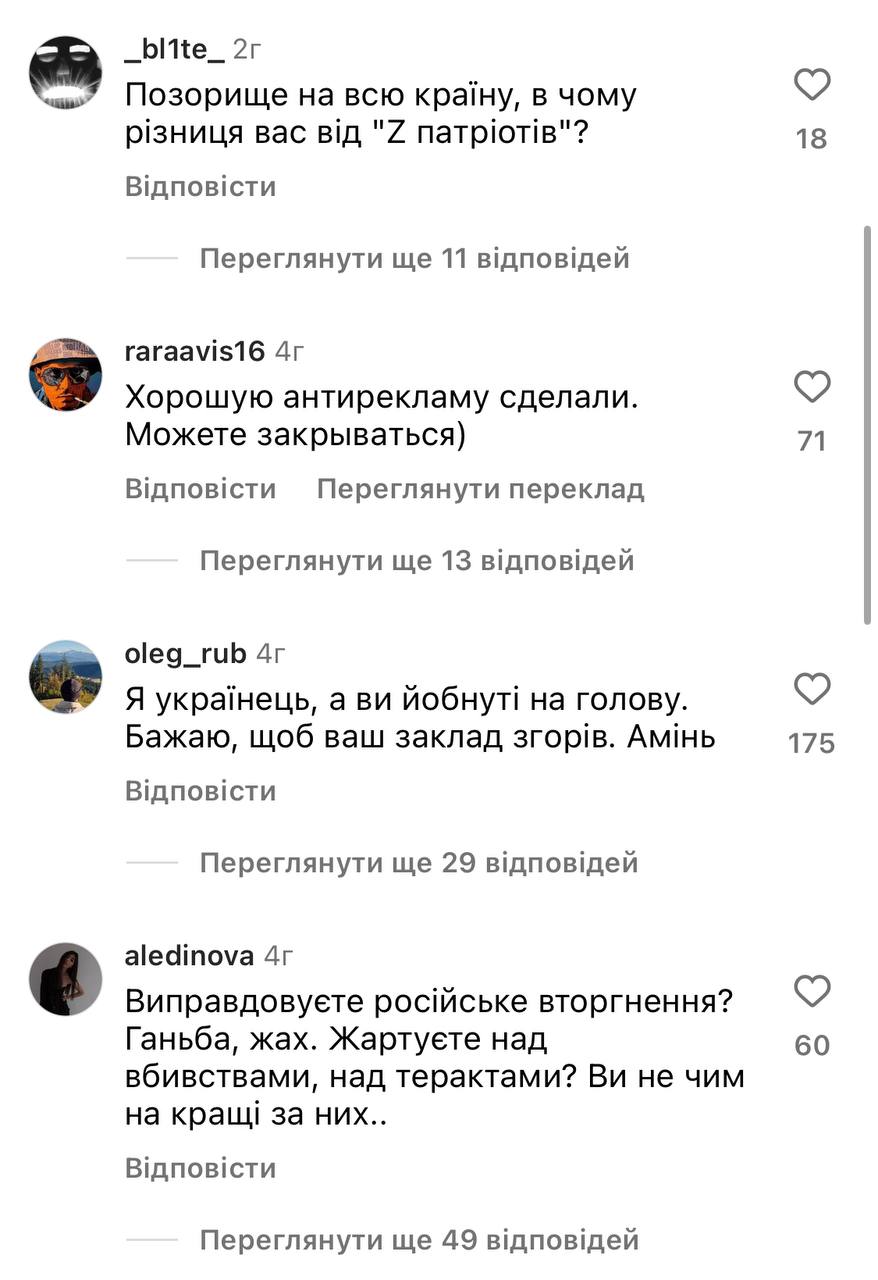Image resolution: width=878 pixels, height=1280 pixels.
Task: Expand 13 more replies under raraavis16
Action: [x=416, y=561]
